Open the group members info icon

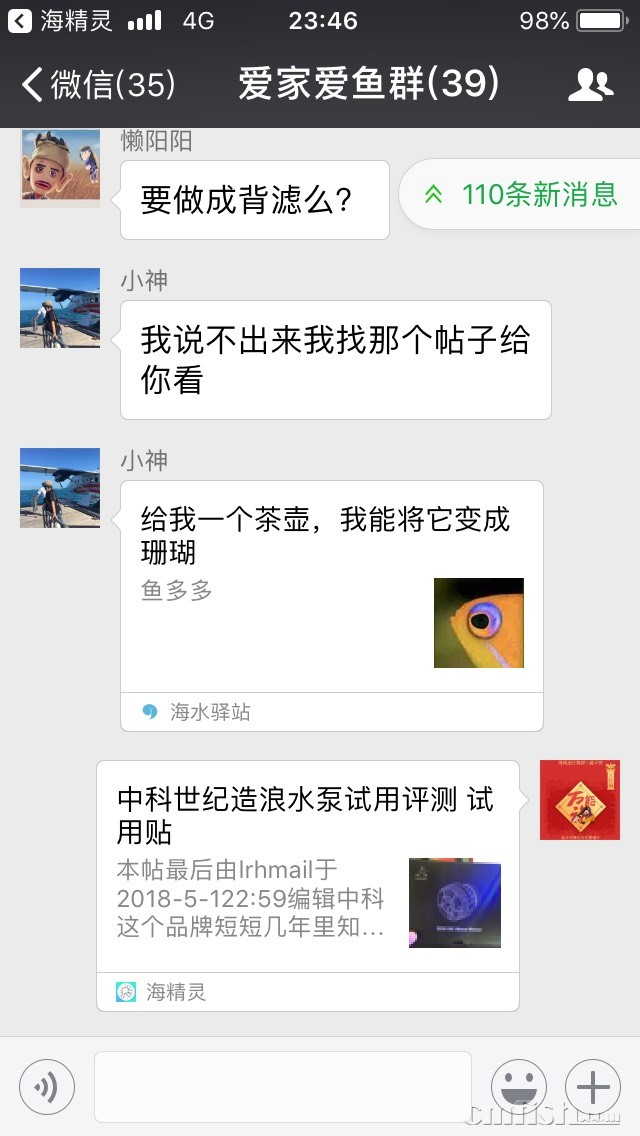coord(590,85)
